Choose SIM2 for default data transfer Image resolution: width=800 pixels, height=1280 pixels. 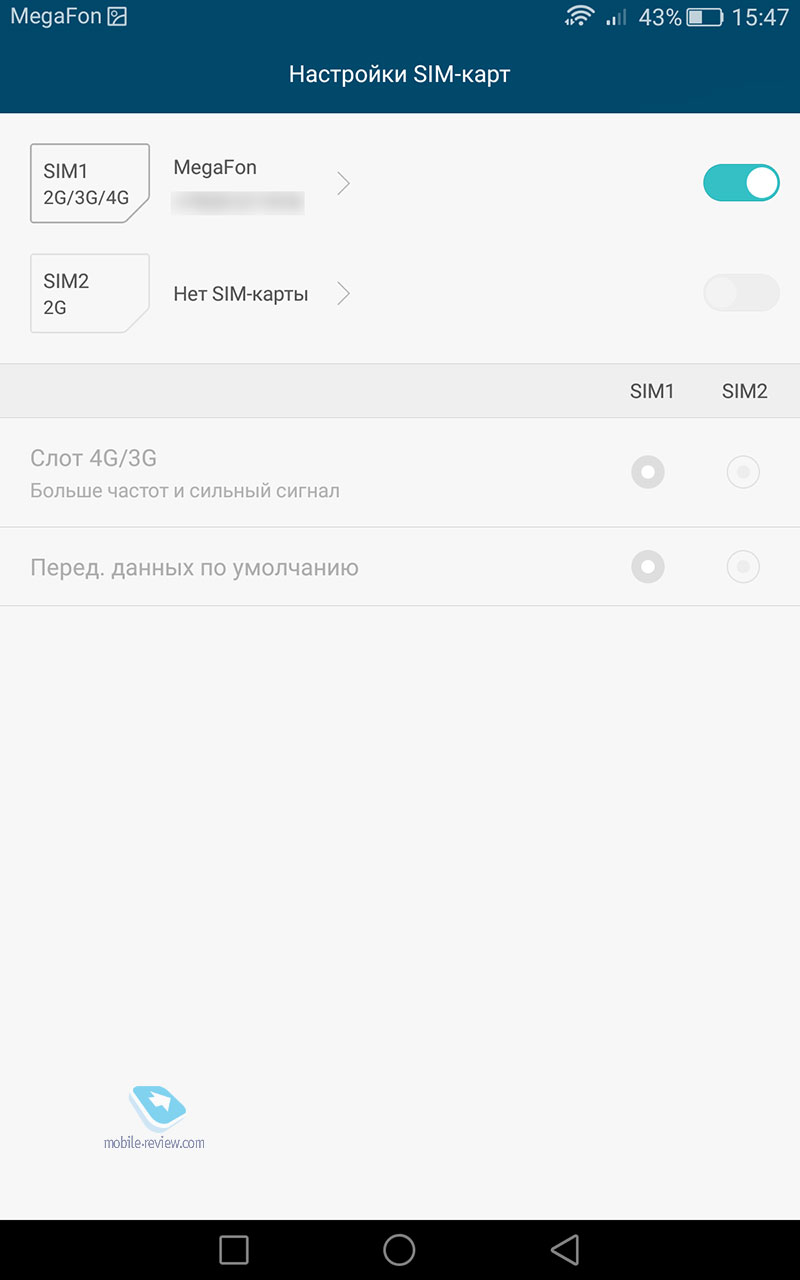tap(743, 567)
